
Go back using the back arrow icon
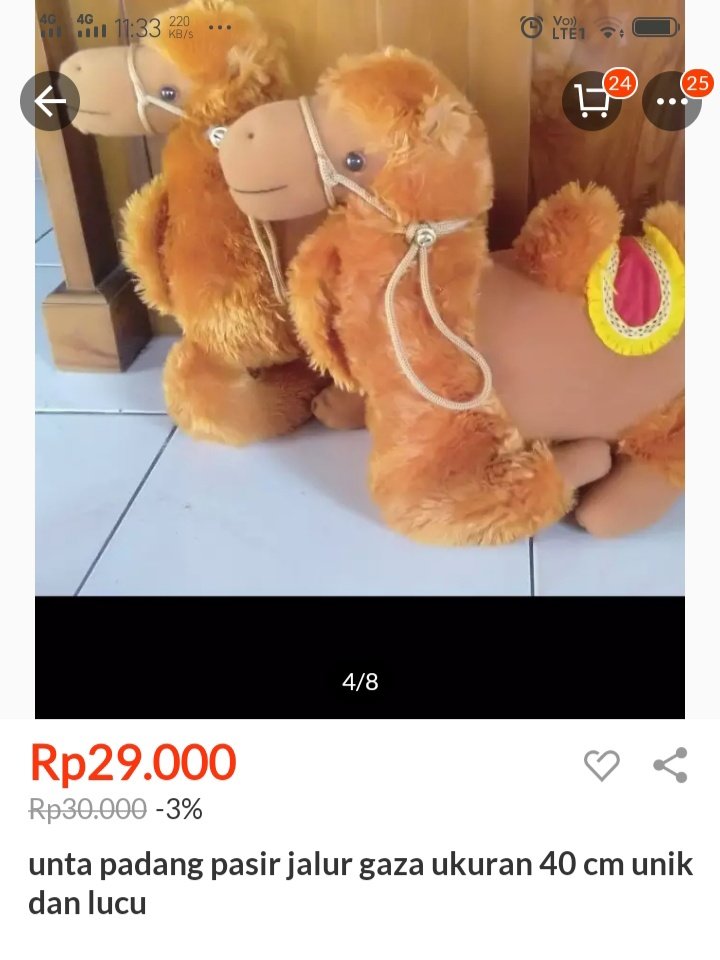click(50, 100)
